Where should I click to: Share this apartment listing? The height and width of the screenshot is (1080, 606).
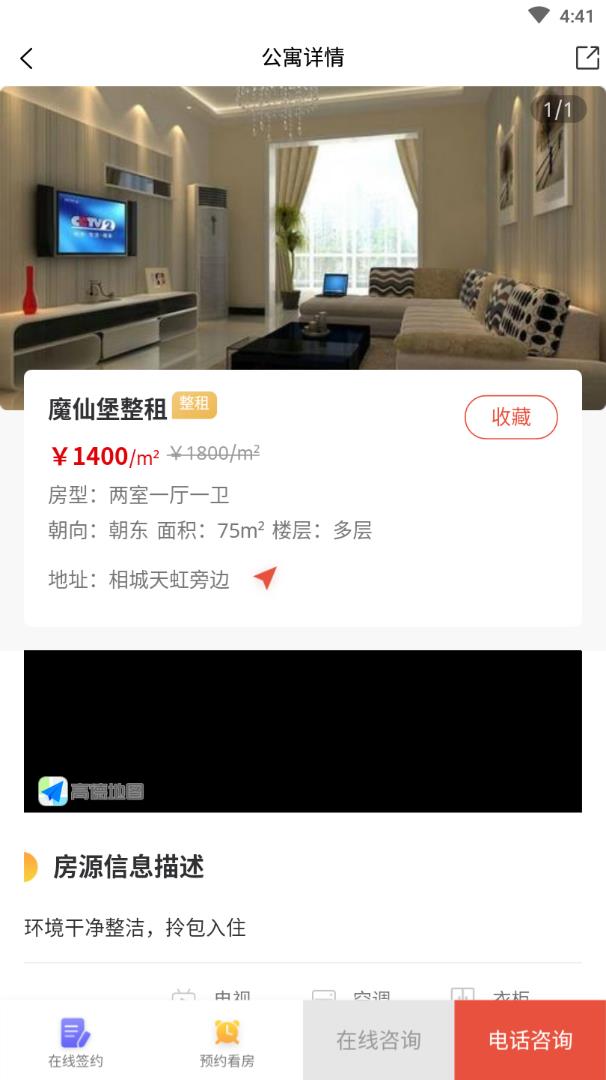(587, 58)
